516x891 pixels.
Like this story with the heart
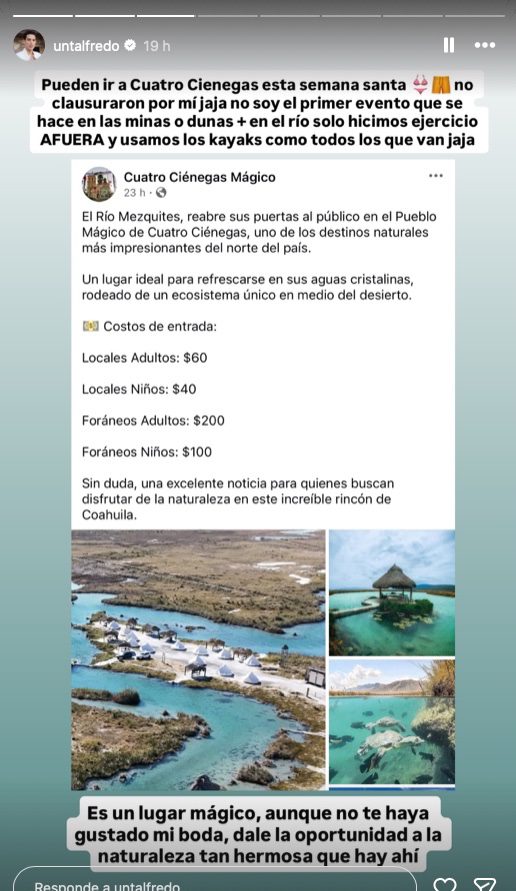pos(444,884)
